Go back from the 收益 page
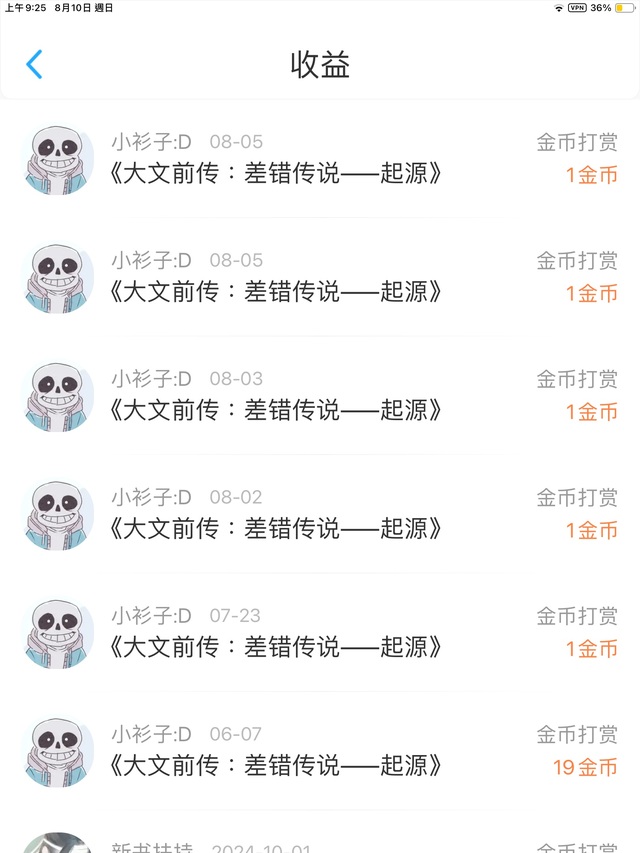This screenshot has width=640, height=853. pos(34,65)
